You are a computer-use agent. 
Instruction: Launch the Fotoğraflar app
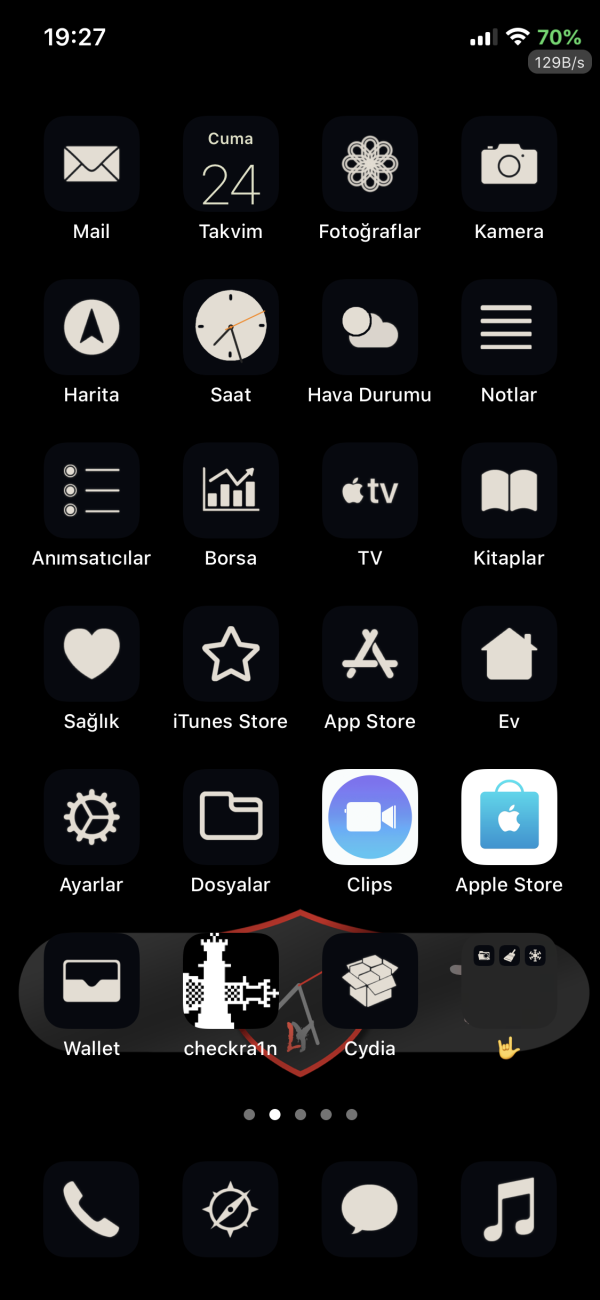click(370, 164)
